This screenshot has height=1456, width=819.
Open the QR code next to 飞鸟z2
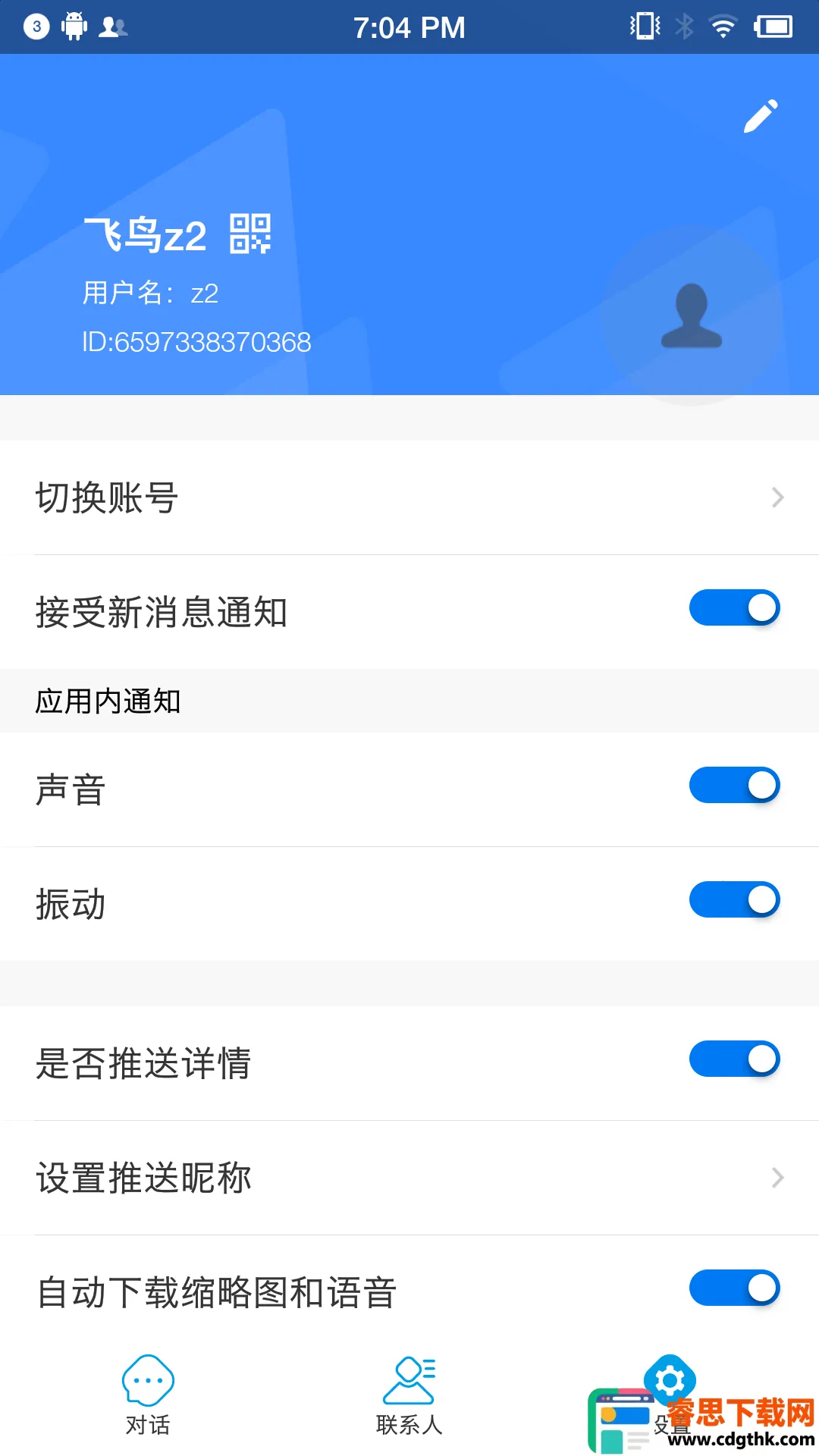click(x=250, y=234)
